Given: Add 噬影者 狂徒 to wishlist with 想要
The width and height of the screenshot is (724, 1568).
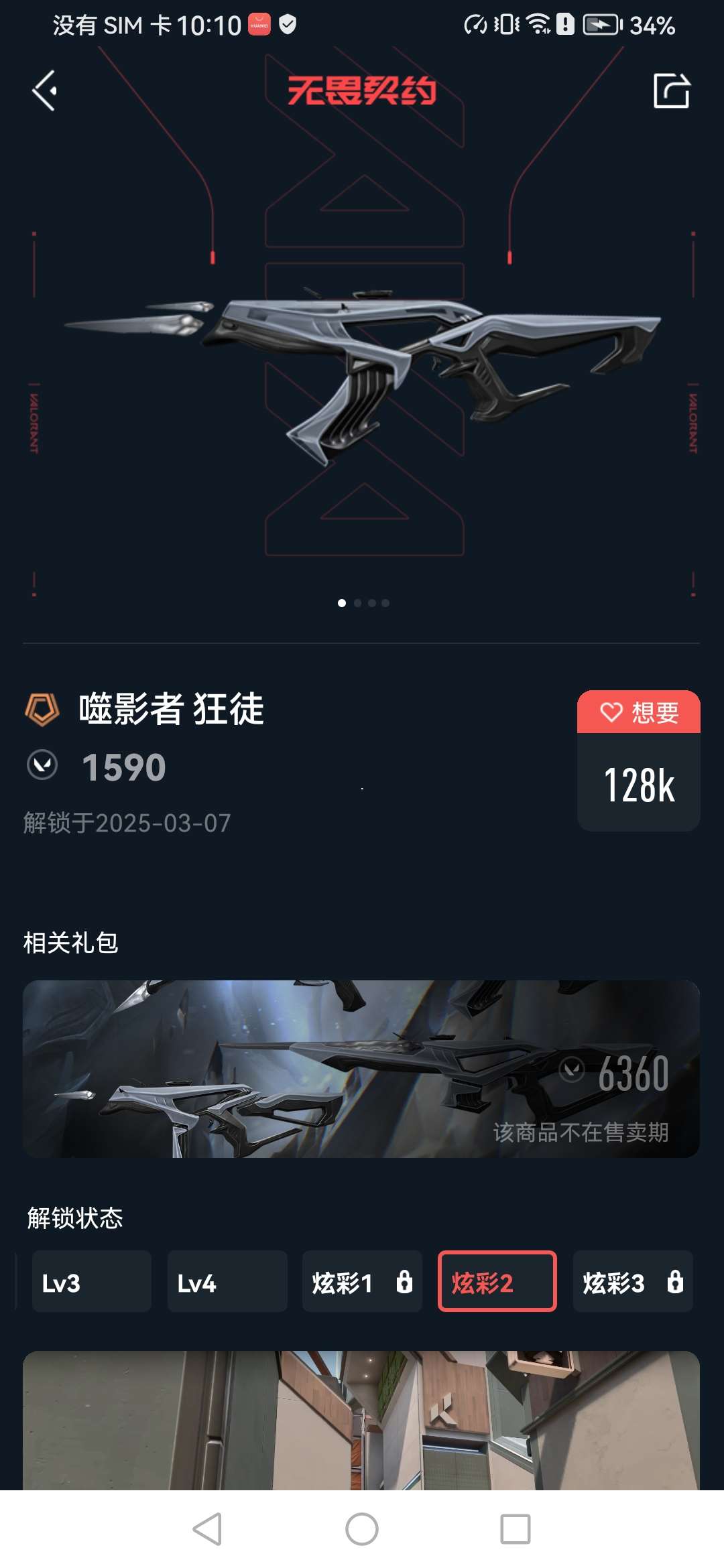Looking at the screenshot, I should click(x=638, y=712).
